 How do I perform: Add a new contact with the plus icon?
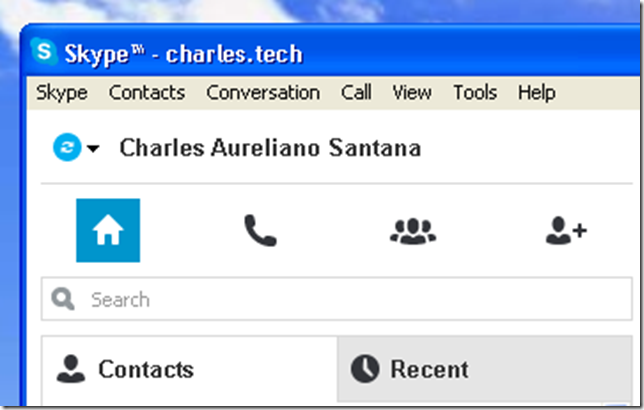(x=565, y=231)
